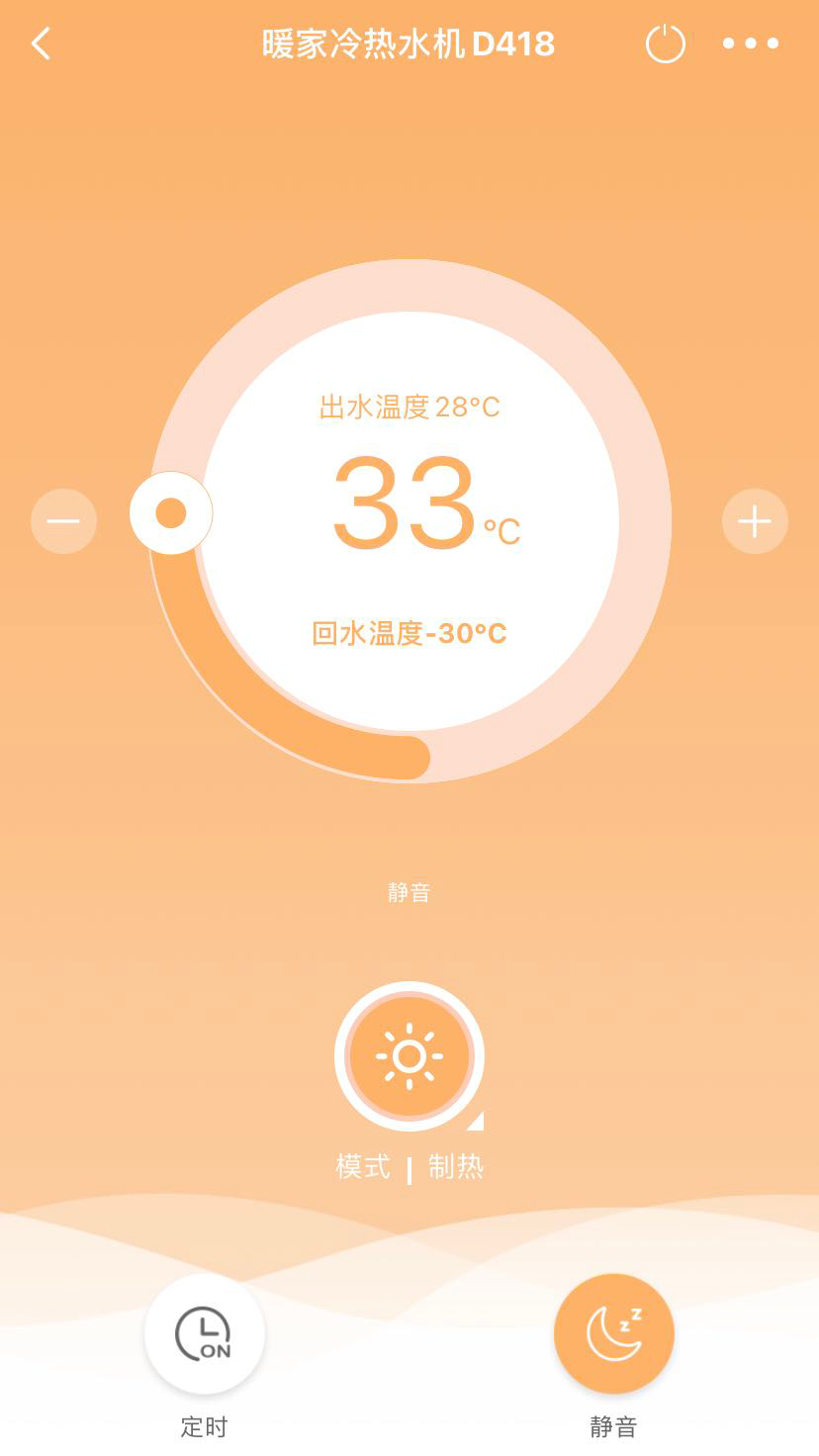Open the 制热 mode picker
Image resolution: width=819 pixels, height=1456 pixels.
click(458, 1167)
